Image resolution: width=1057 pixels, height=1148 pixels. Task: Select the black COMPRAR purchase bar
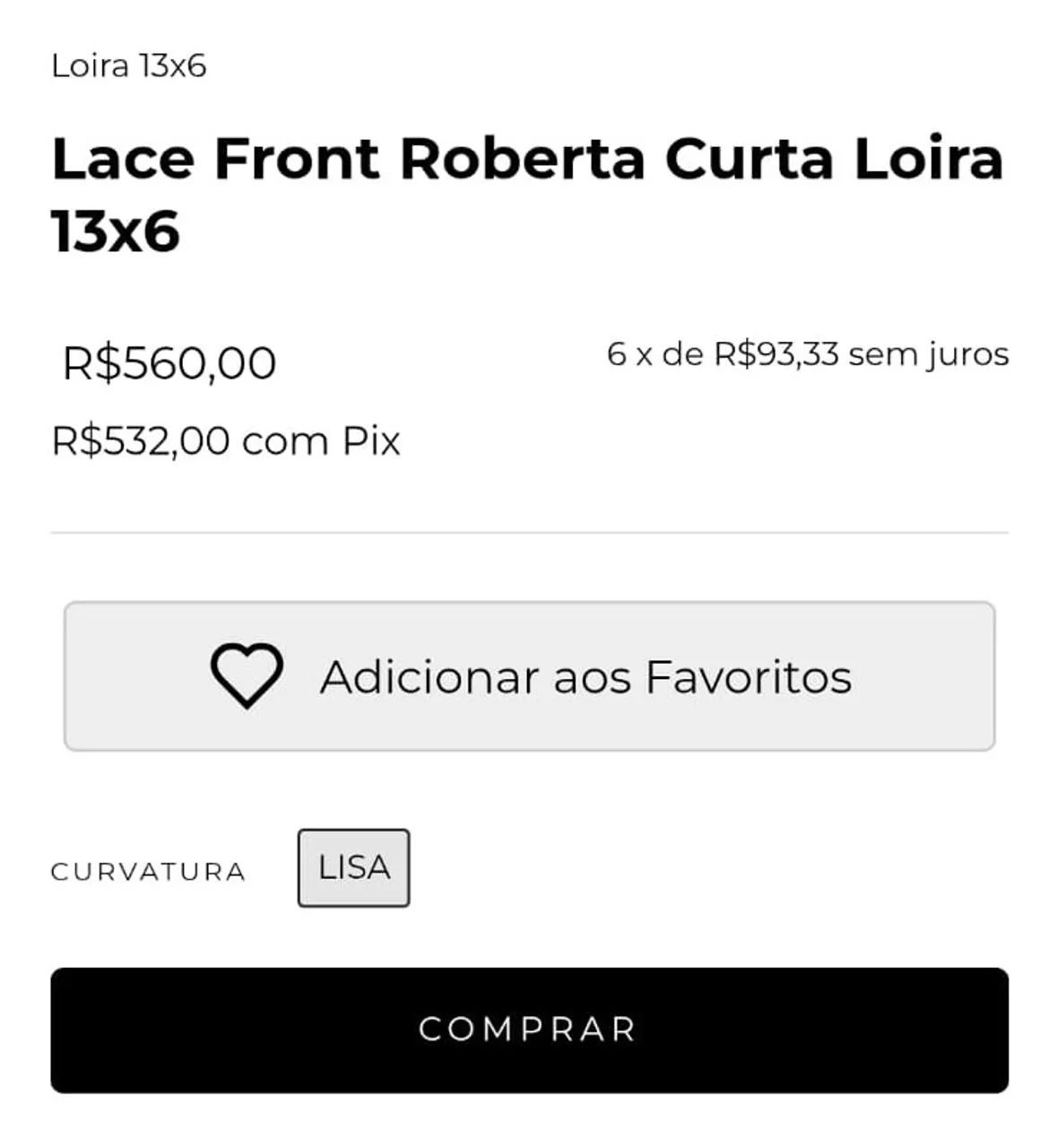pos(528,1030)
